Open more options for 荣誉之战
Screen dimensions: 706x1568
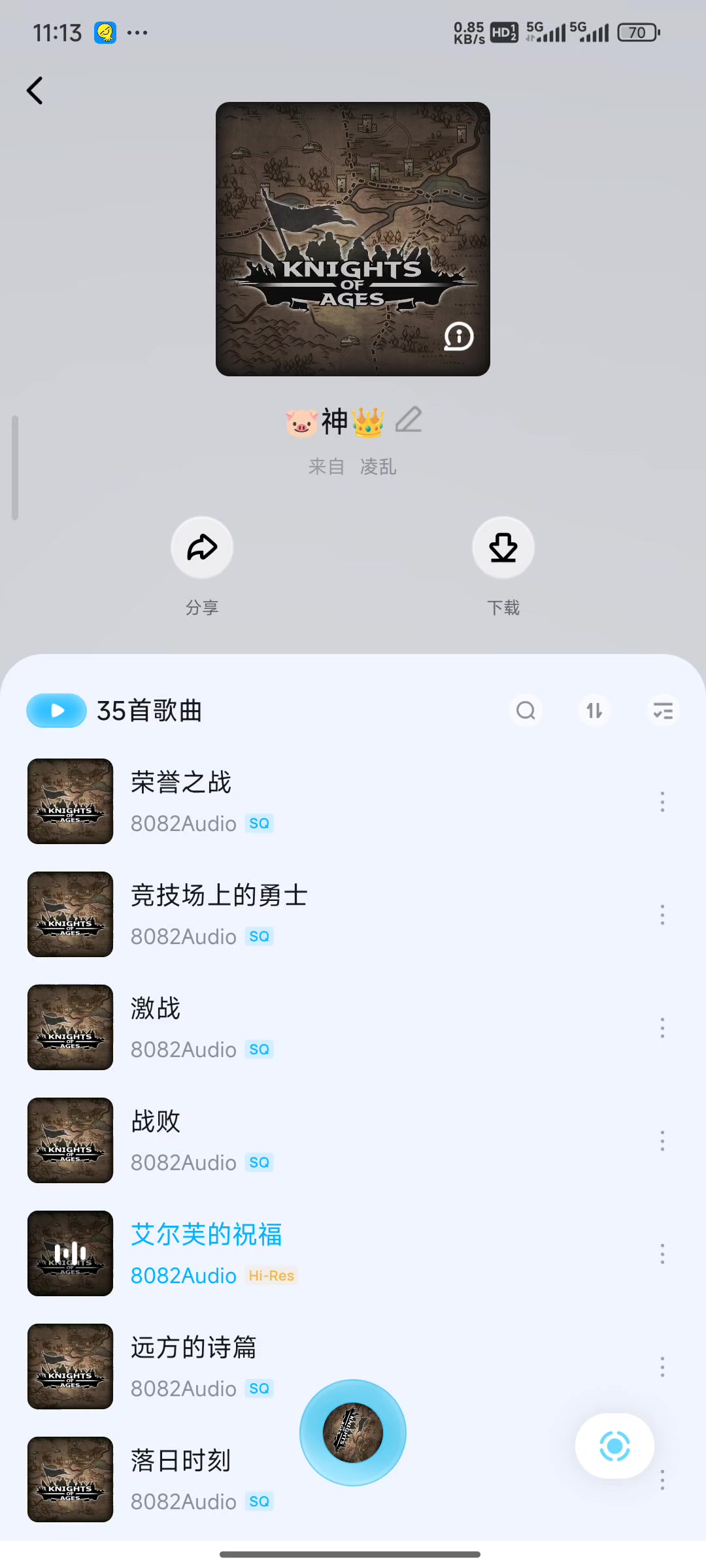pos(662,802)
